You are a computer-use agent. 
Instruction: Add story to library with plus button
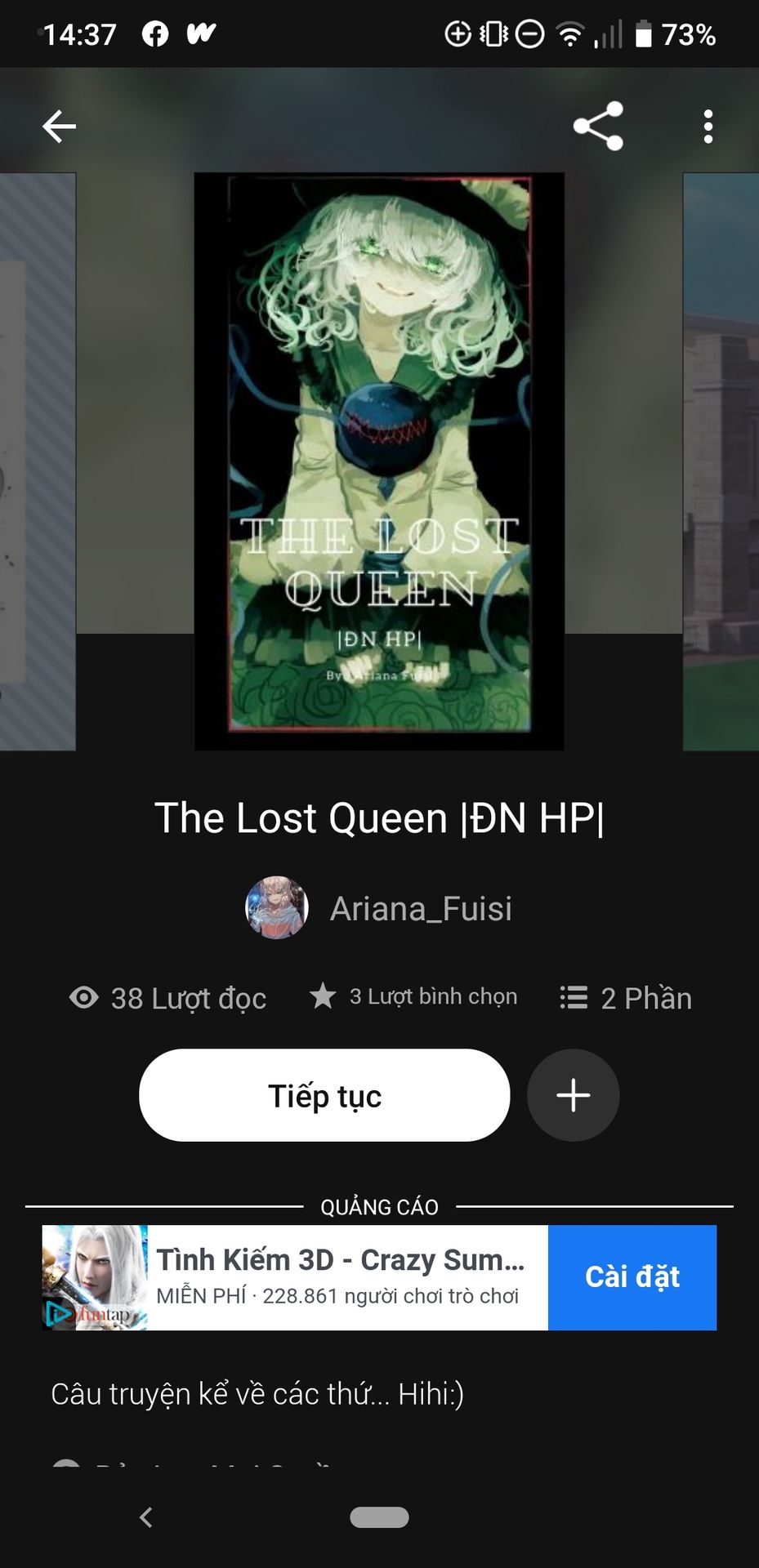pos(573,1095)
